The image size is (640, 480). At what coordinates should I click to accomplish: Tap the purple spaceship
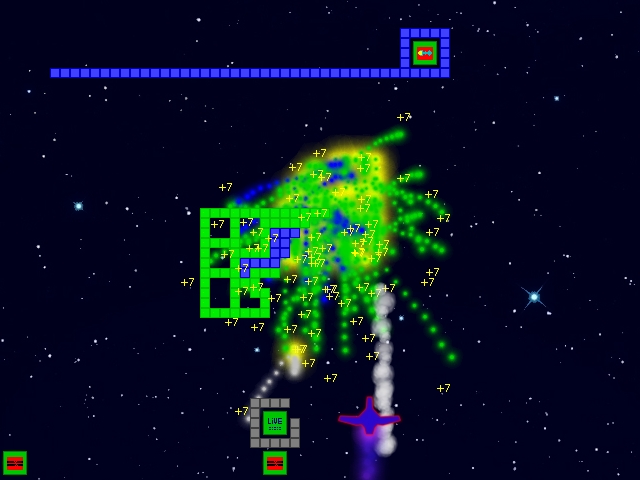click(x=369, y=418)
